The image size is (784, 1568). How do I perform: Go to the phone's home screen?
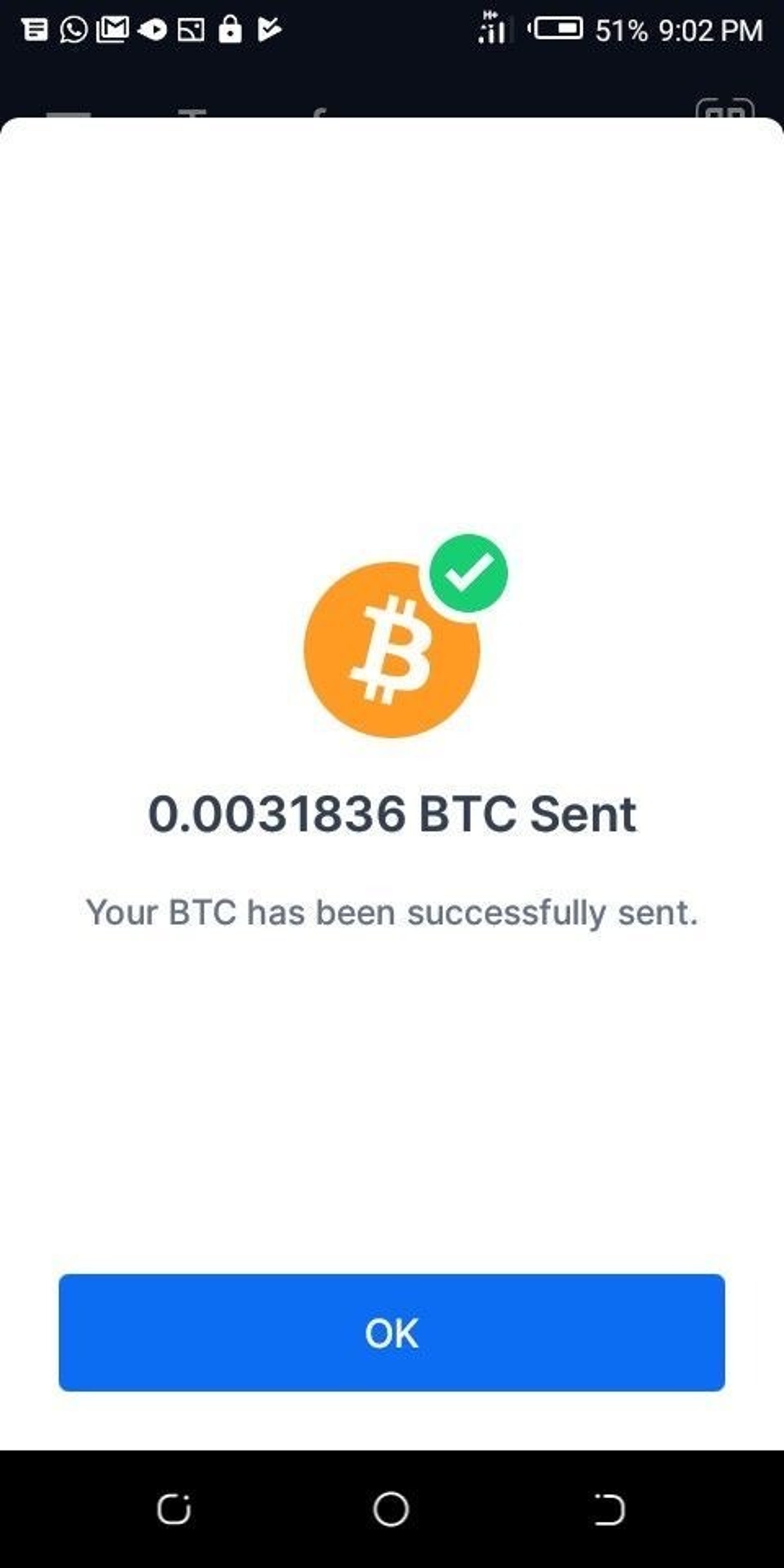[391, 1509]
